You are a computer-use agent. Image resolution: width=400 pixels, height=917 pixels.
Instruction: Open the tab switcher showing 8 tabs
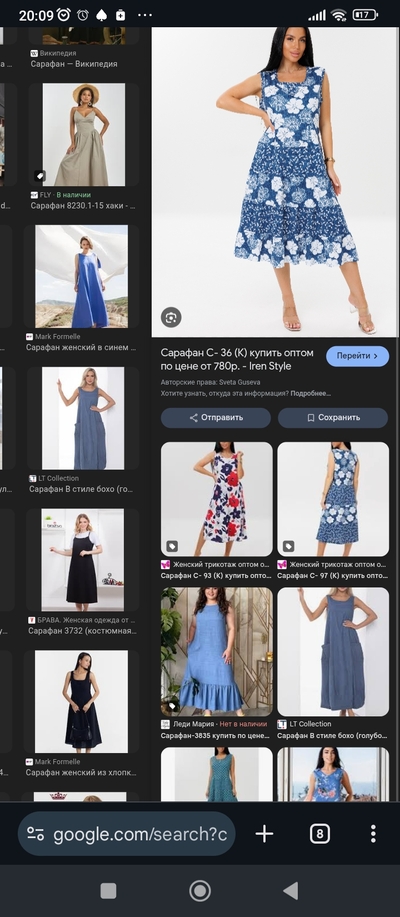click(319, 834)
